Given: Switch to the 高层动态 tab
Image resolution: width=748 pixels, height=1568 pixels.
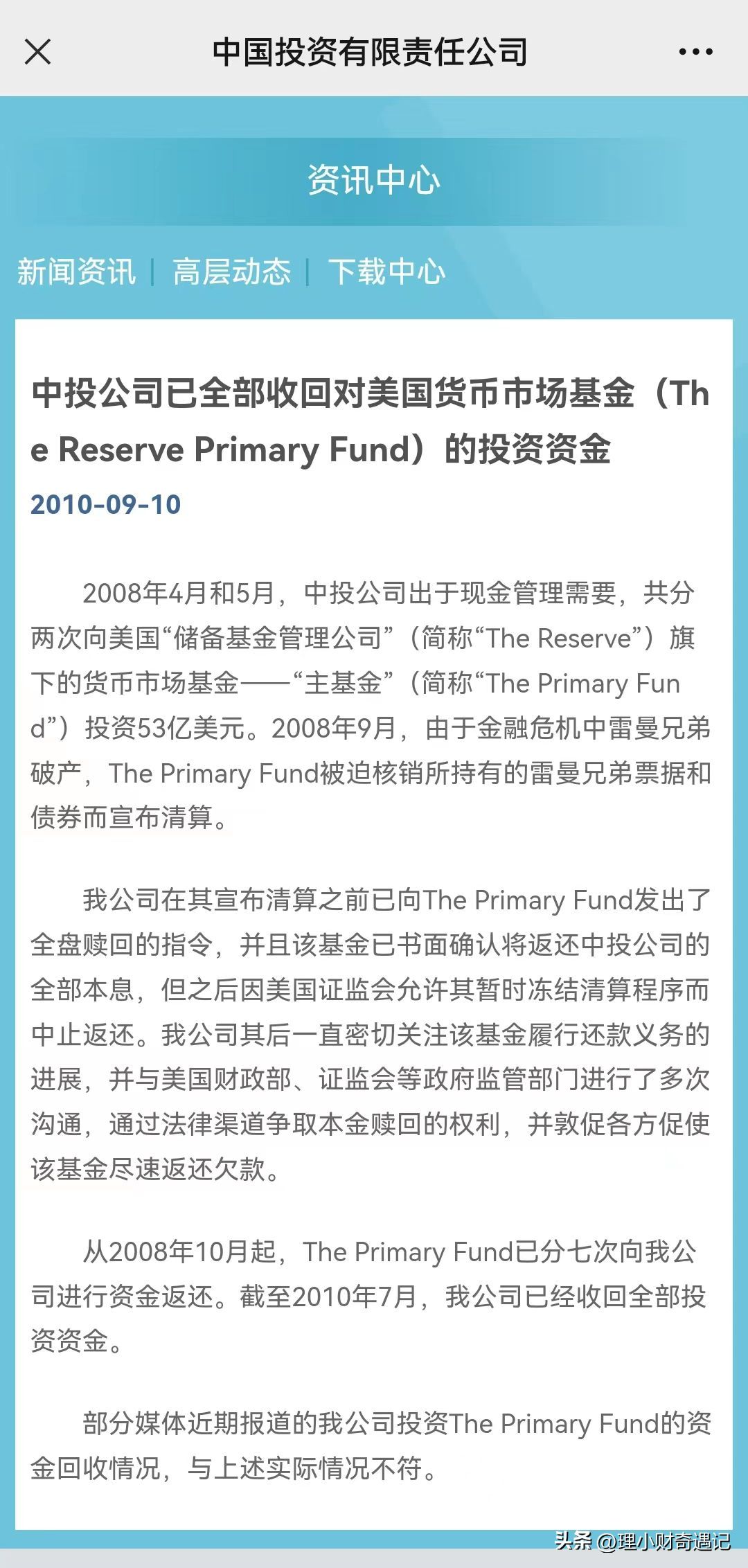Looking at the screenshot, I should pyautogui.click(x=232, y=273).
